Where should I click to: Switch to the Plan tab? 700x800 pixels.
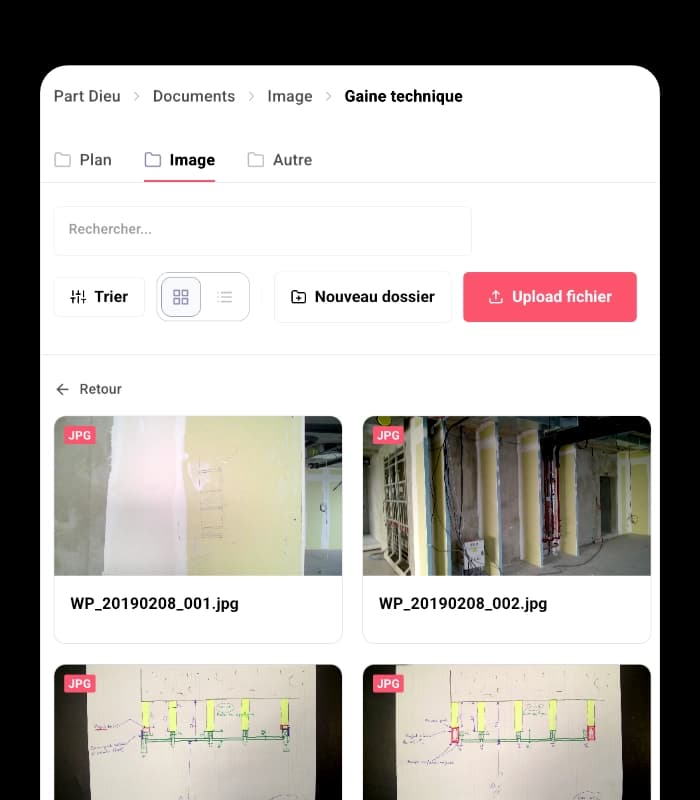[x=83, y=160]
